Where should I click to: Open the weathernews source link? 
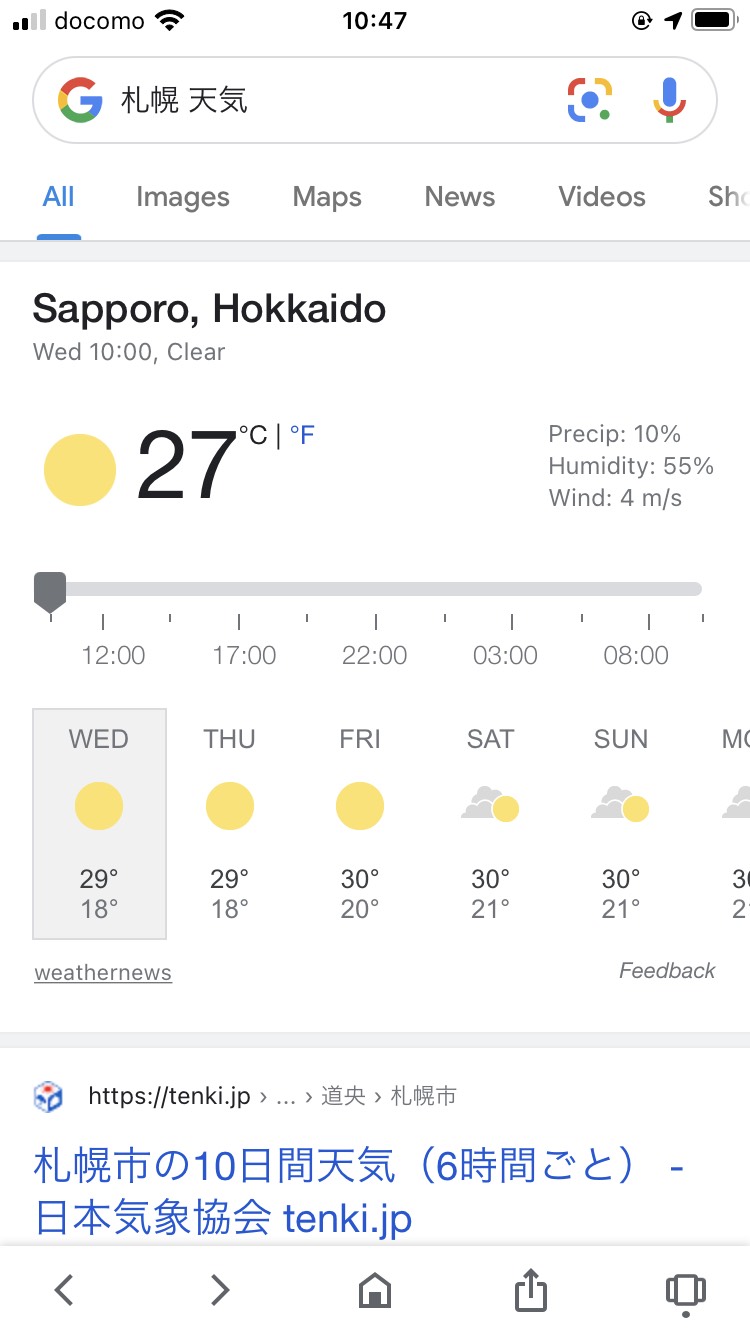(x=103, y=973)
